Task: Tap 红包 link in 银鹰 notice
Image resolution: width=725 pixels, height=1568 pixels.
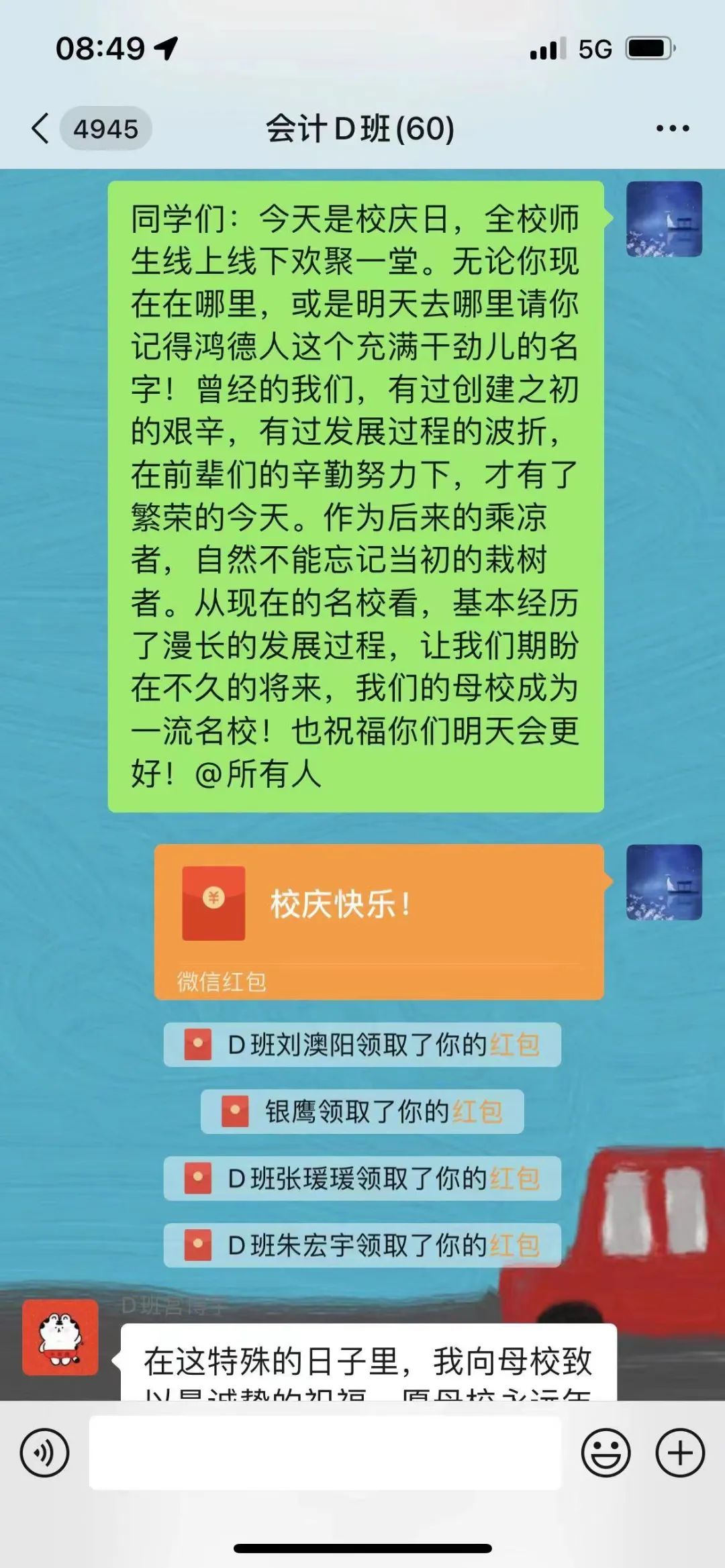Action: click(477, 1112)
